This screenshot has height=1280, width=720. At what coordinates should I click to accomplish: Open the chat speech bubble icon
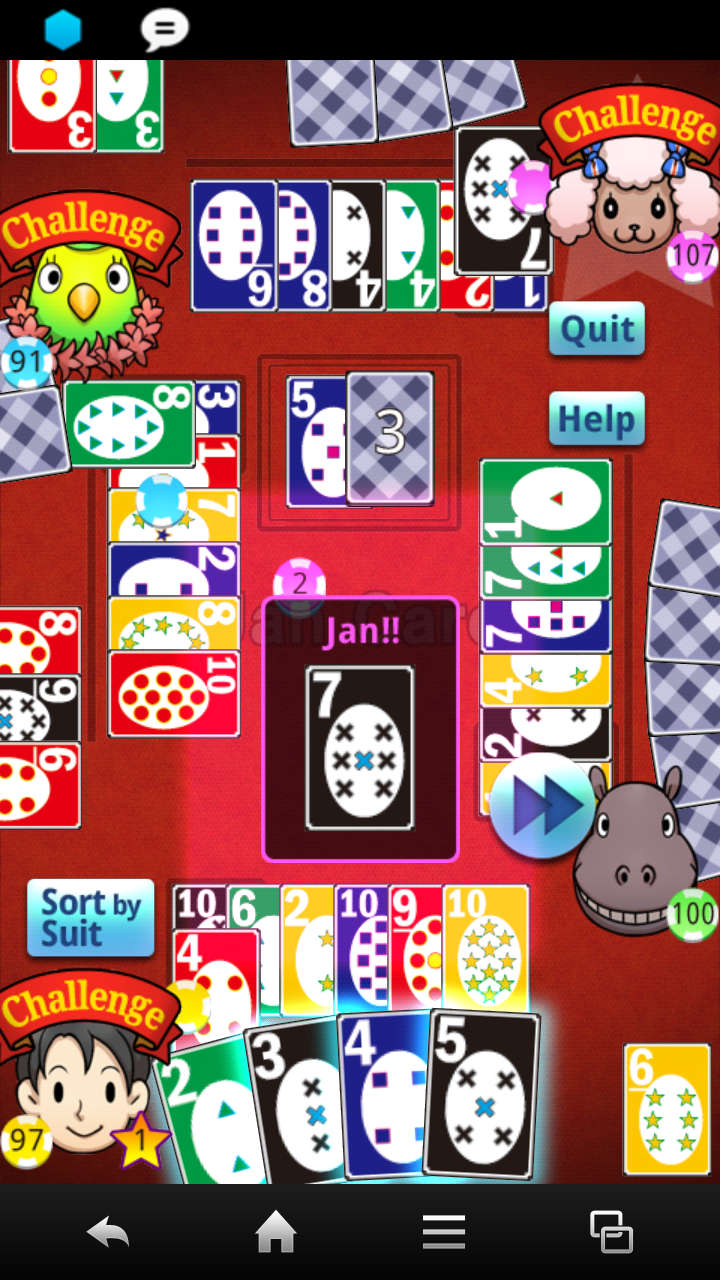(x=164, y=29)
